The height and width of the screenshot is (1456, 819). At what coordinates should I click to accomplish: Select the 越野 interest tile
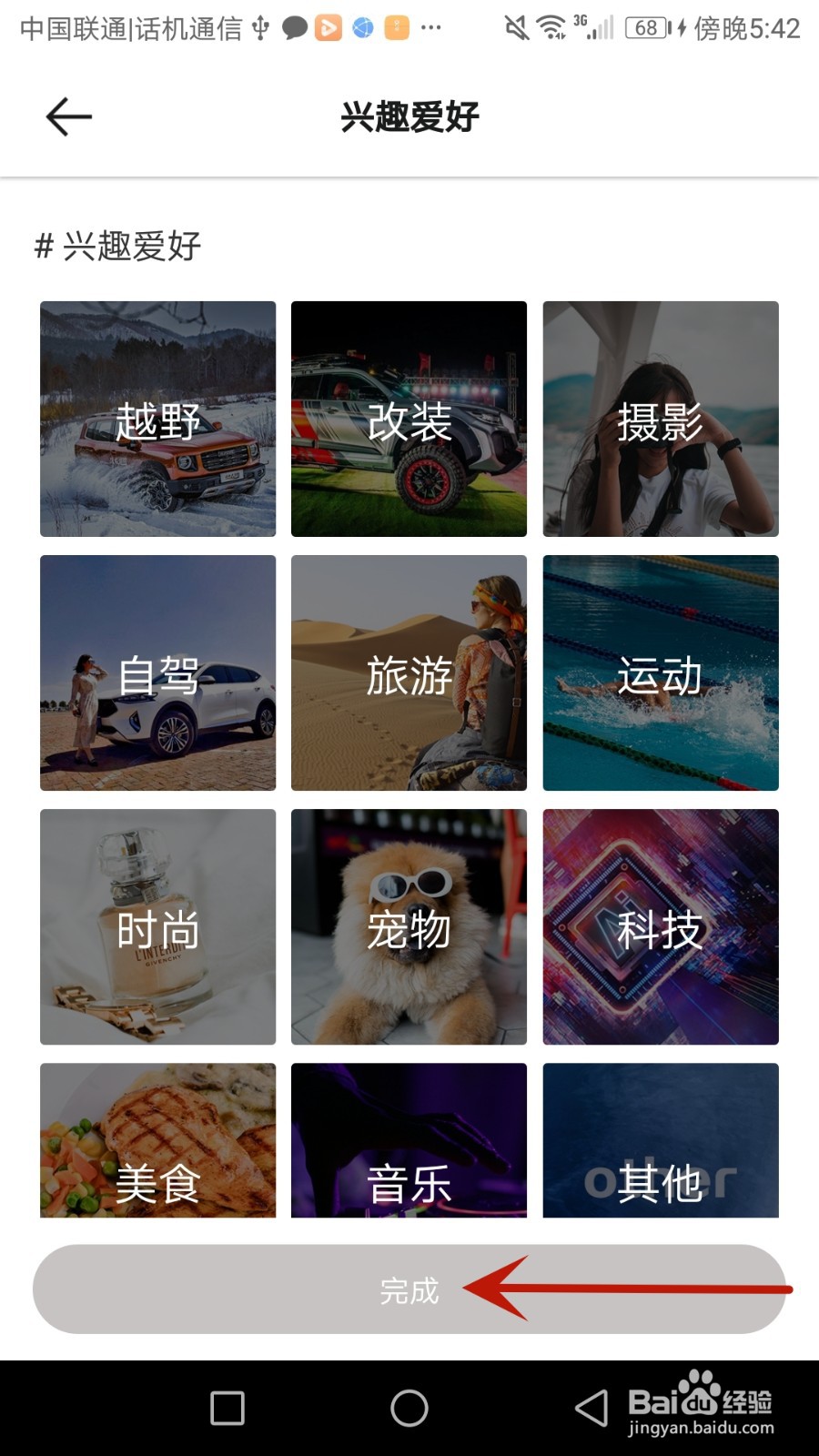point(157,418)
